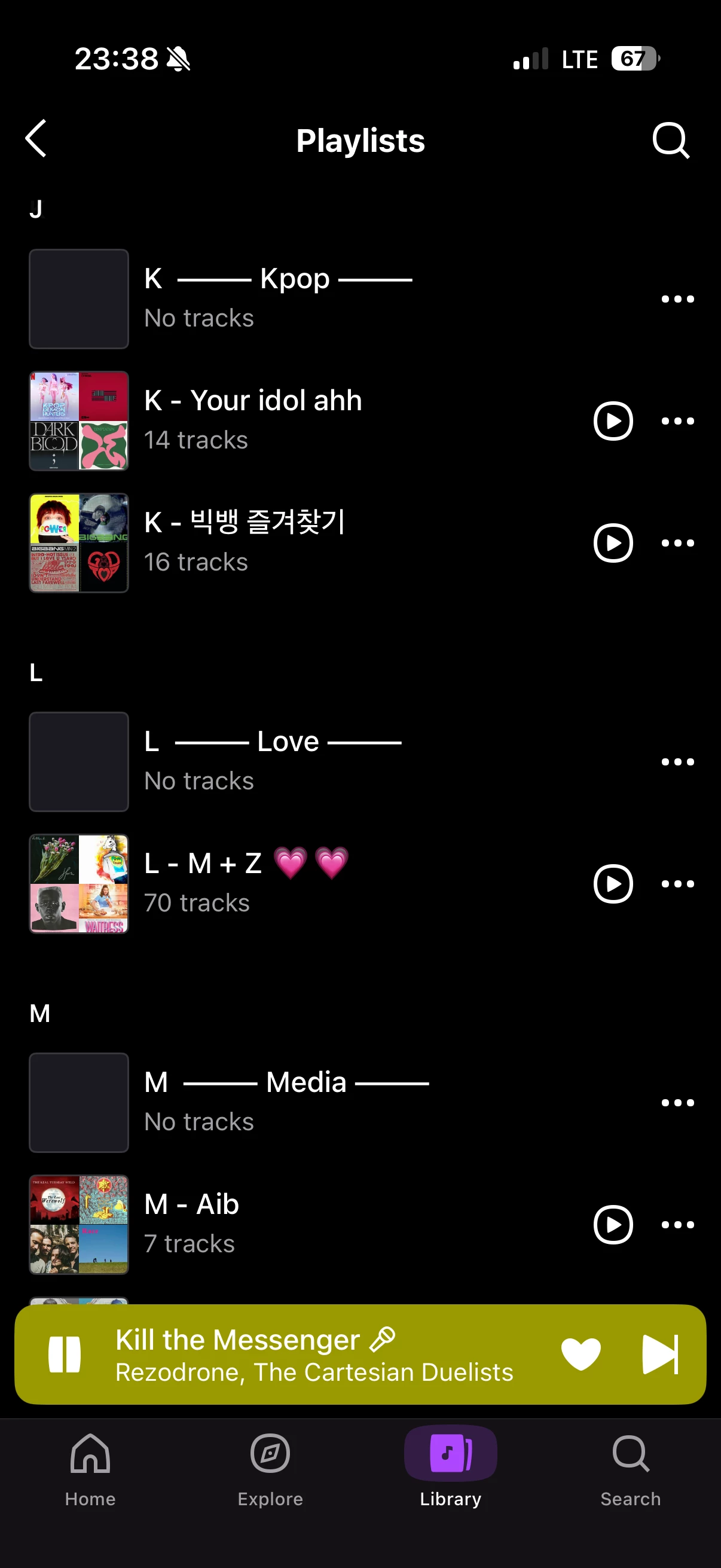Show options for K - 빅뱅 즐겨찾기
This screenshot has height=1568, width=721.
(677, 542)
